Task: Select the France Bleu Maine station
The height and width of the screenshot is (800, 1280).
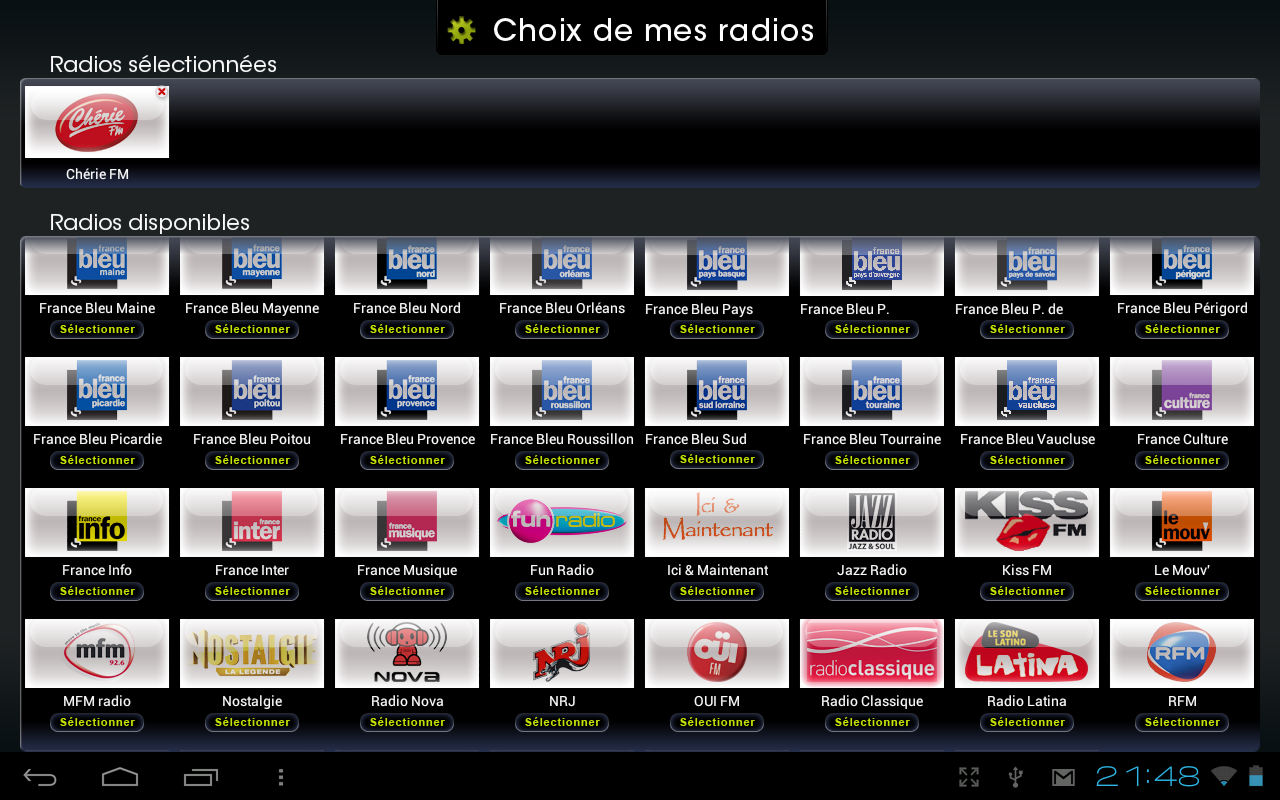Action: 97,329
